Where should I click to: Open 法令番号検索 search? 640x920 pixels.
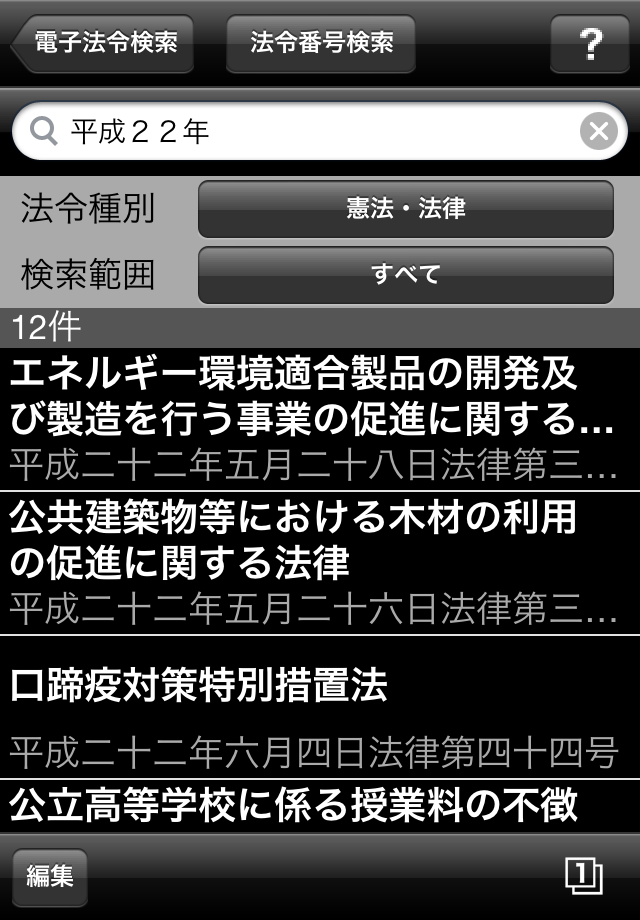tap(320, 44)
